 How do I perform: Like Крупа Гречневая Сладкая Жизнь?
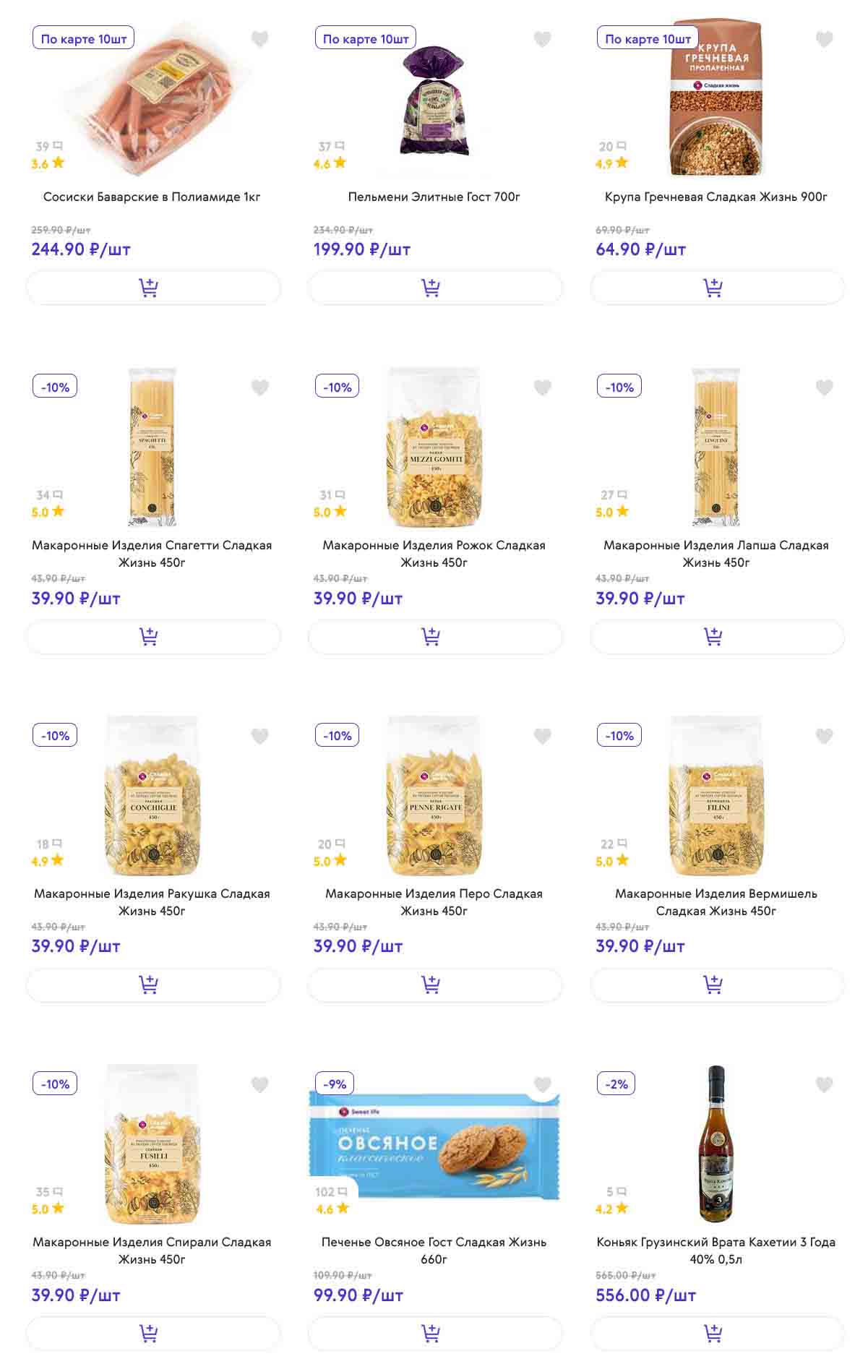coord(824,39)
